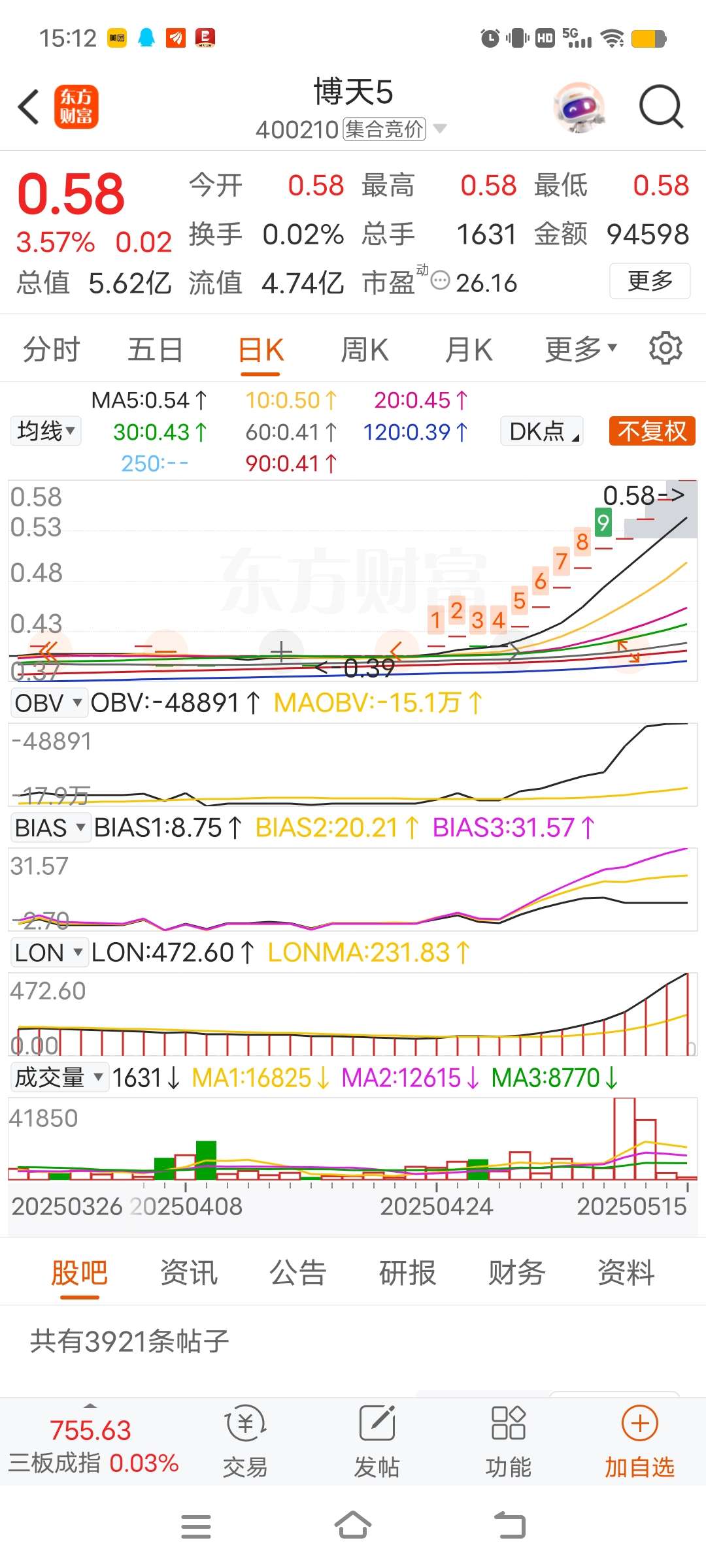Select the 周K chart tab
The width and height of the screenshot is (706, 1568).
[x=364, y=350]
